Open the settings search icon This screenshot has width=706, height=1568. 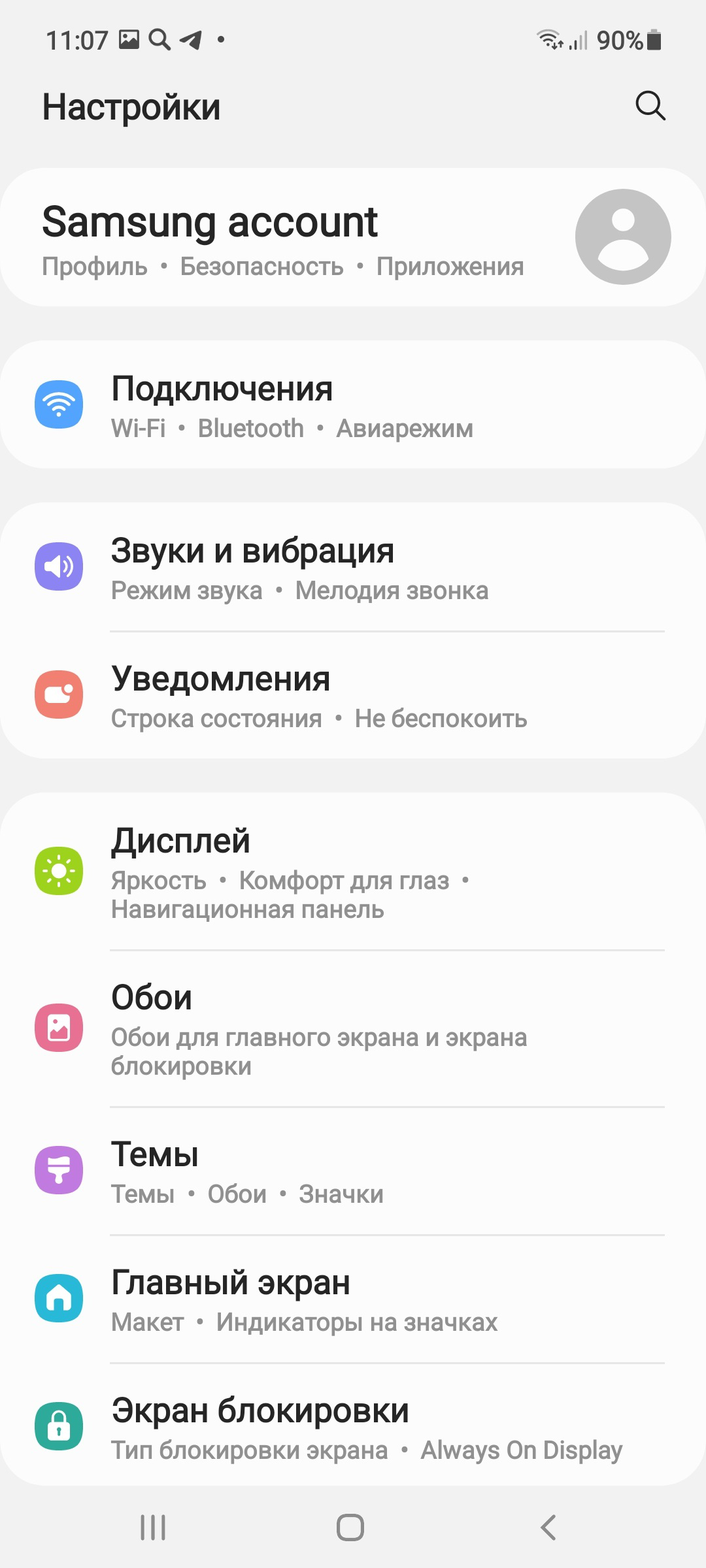tap(650, 106)
